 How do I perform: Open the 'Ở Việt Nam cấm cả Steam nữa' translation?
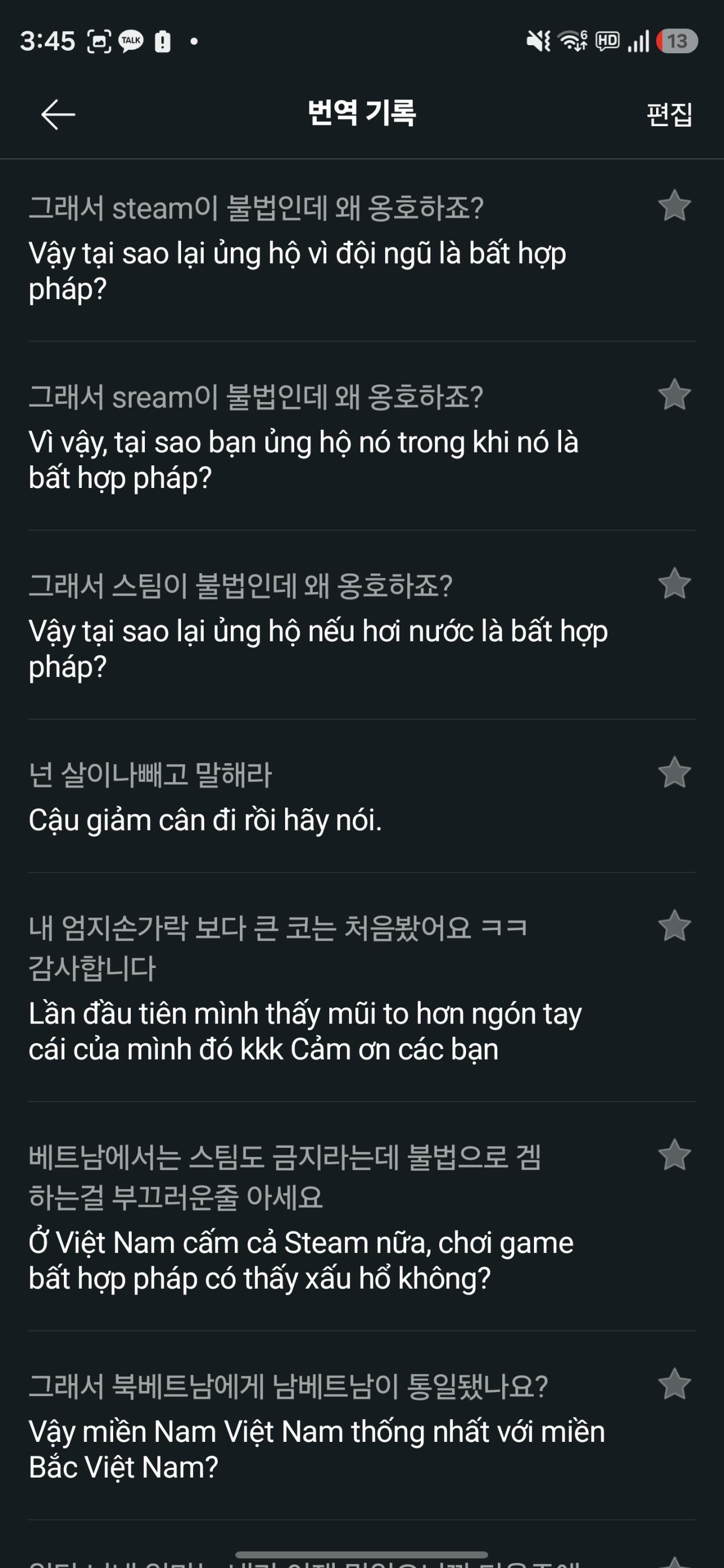301,1260
